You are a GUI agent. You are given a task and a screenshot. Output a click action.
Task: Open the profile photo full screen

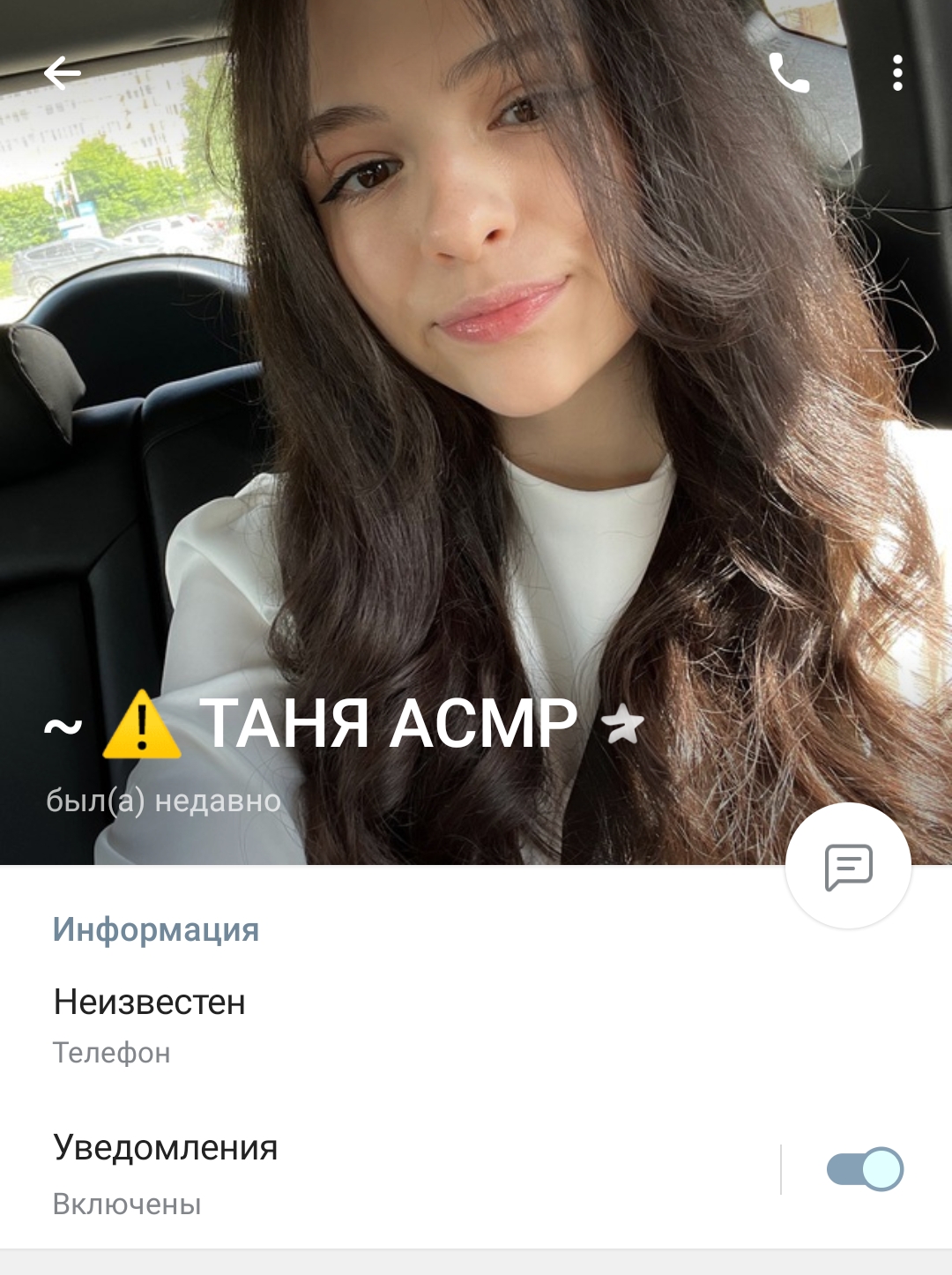coord(476,397)
